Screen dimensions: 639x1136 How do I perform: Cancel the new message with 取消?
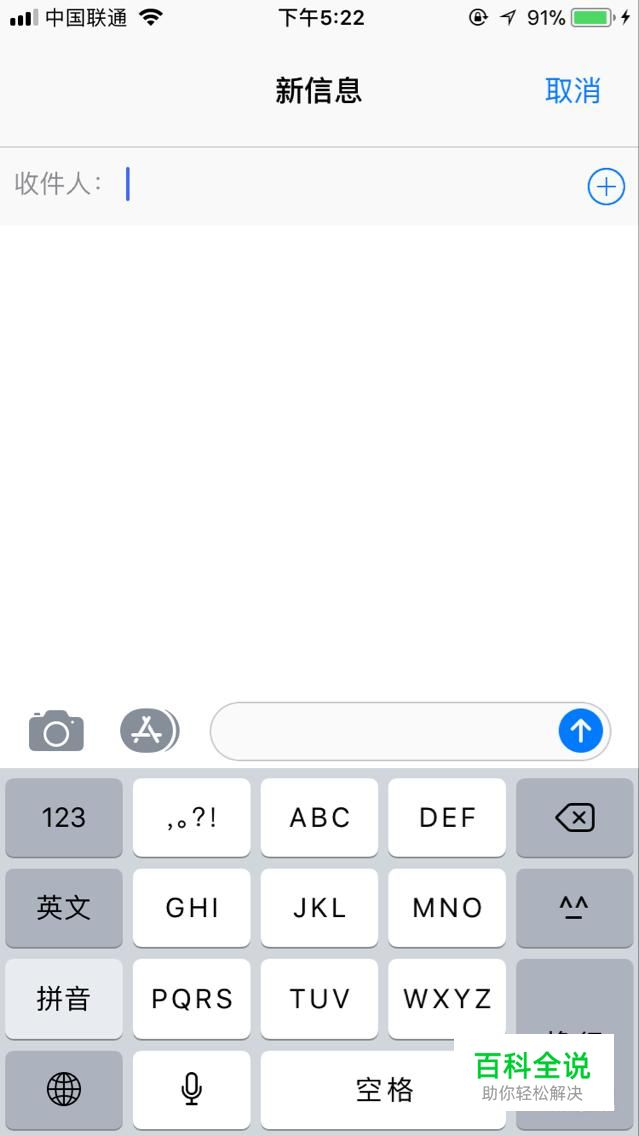[x=572, y=90]
